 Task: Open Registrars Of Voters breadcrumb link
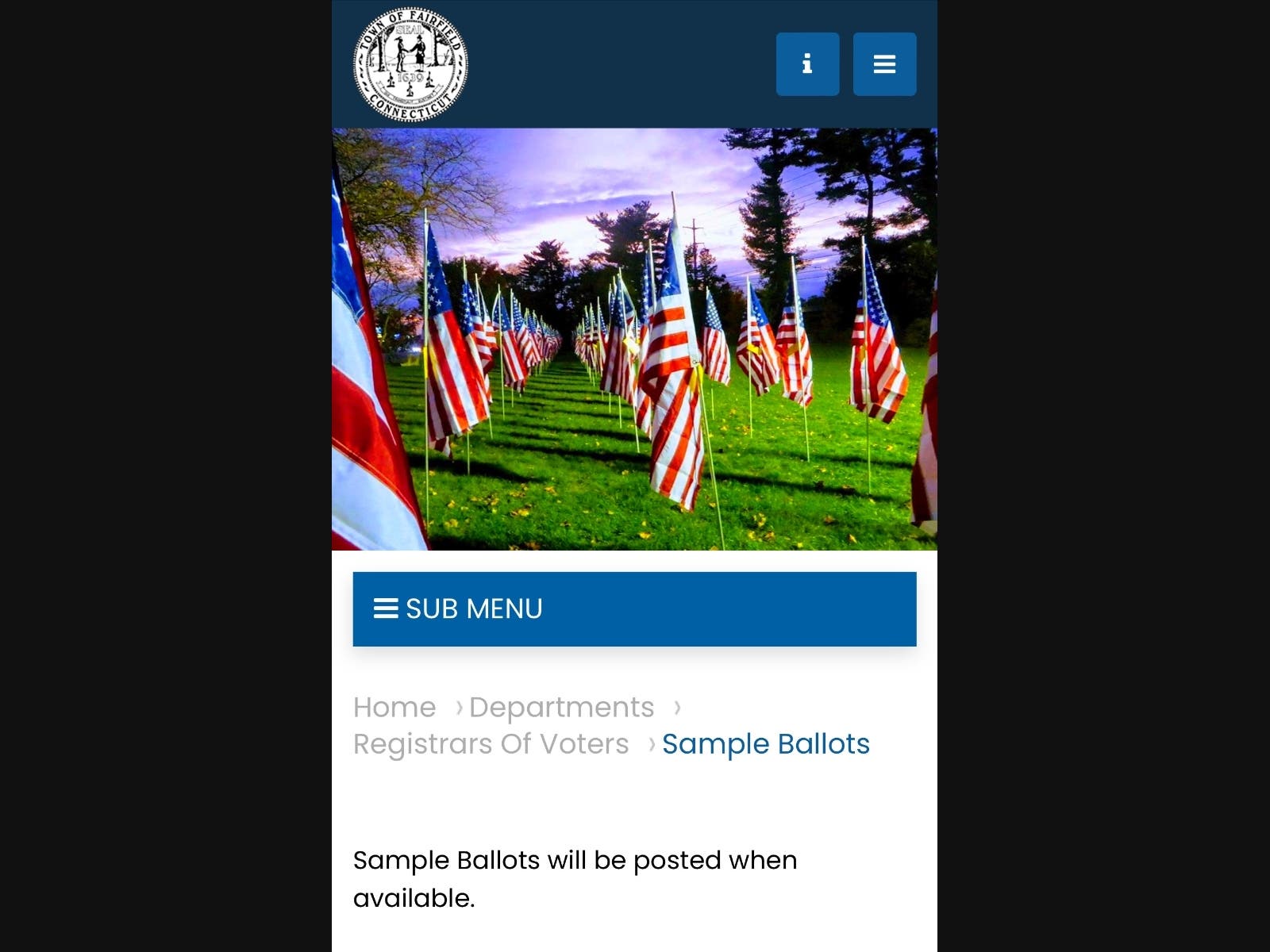coord(491,744)
